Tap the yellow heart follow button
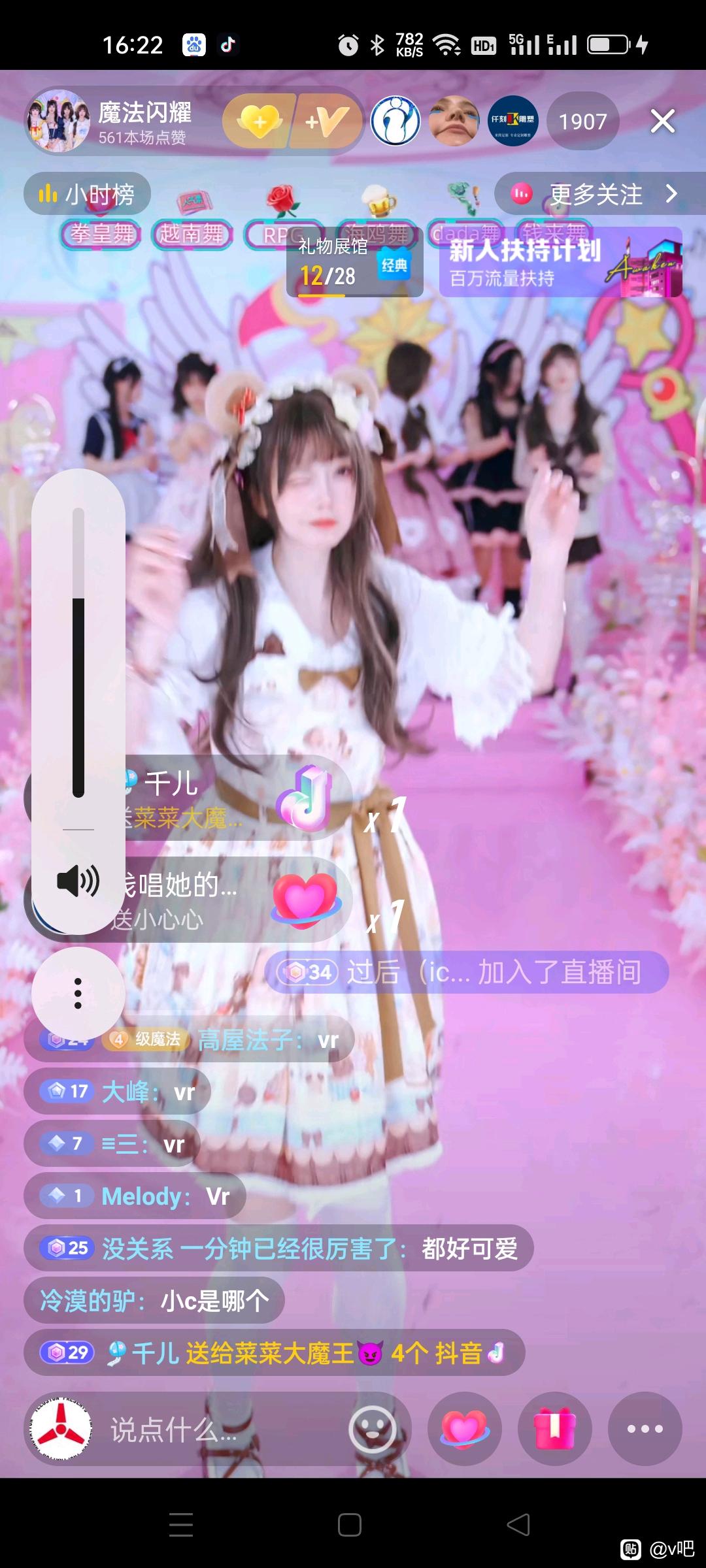 260,122
